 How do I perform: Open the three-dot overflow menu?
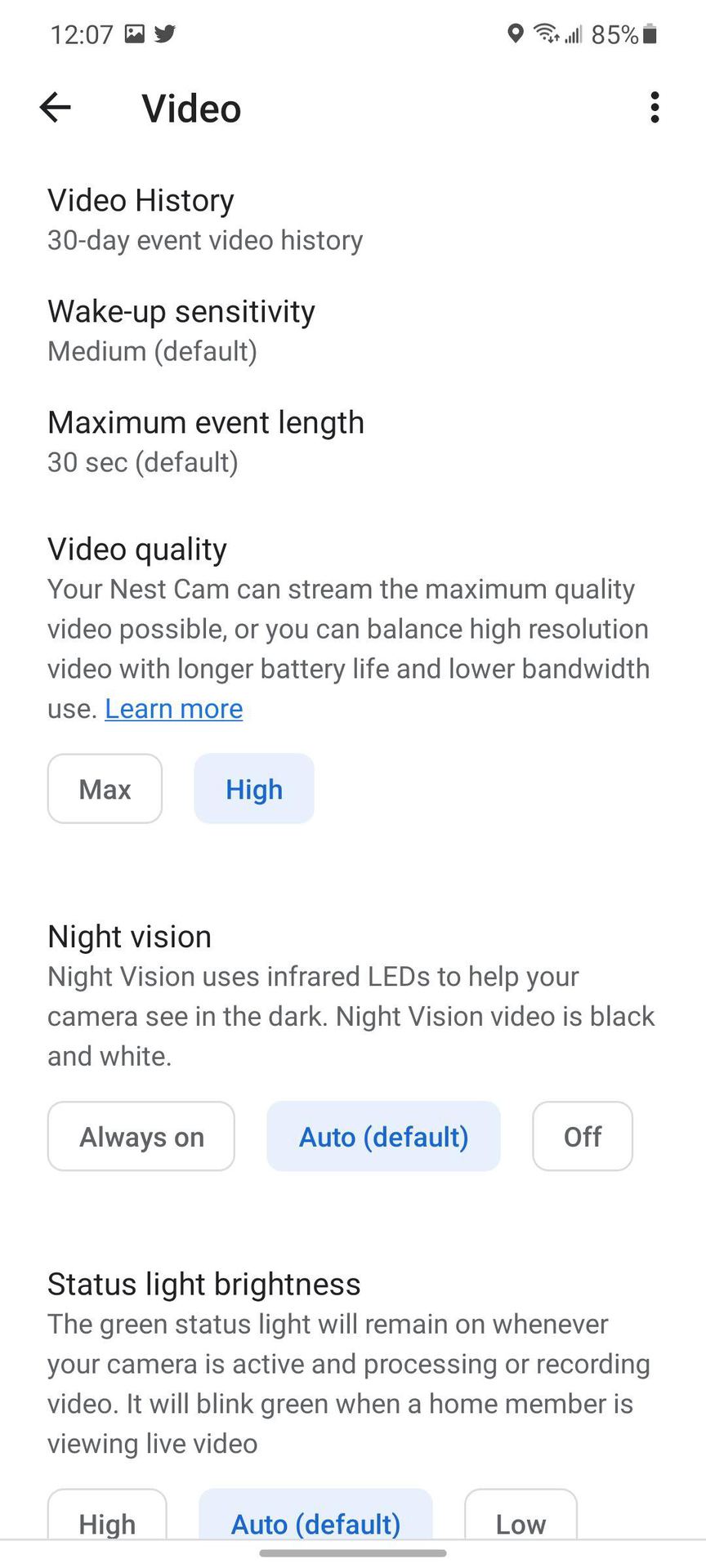pos(655,108)
